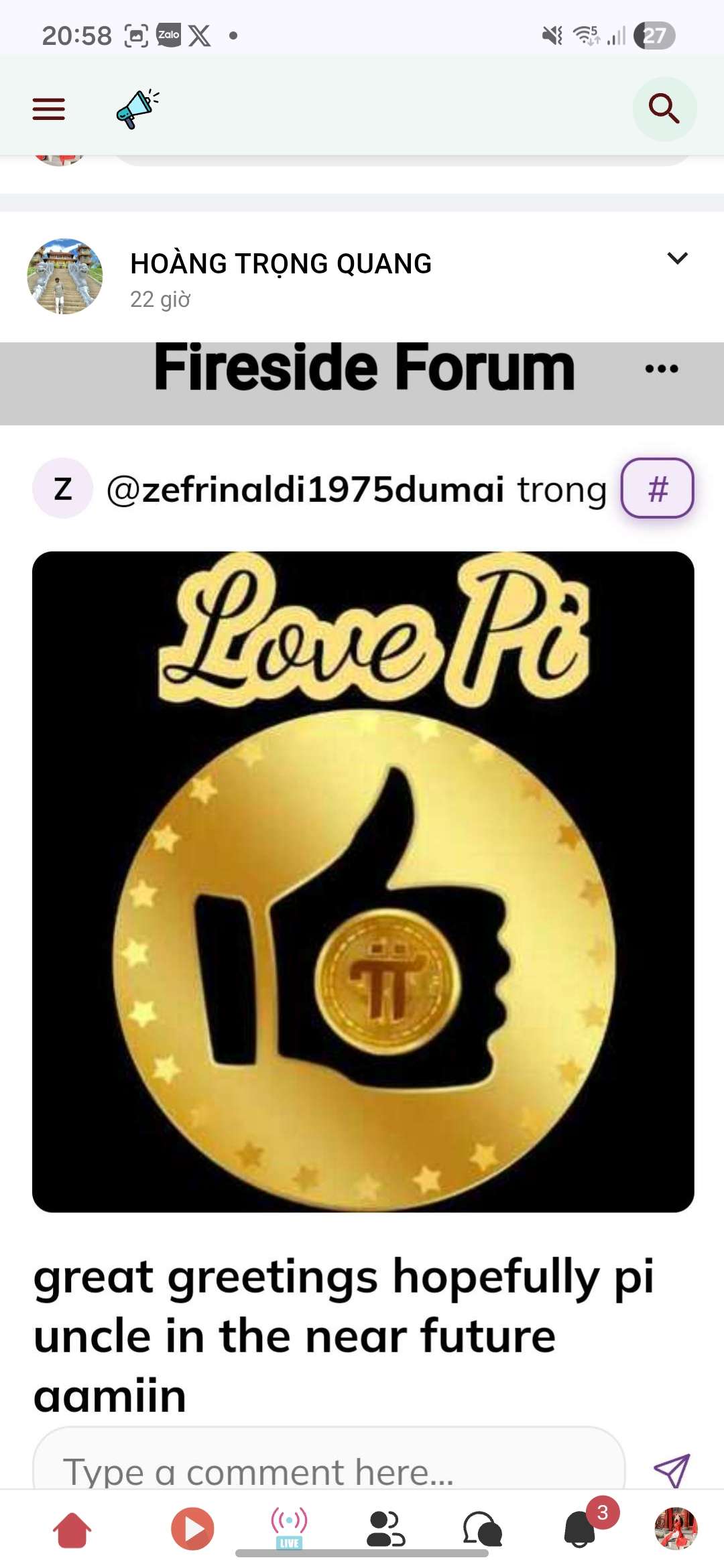This screenshot has height=1568, width=724.
Task: Visit @zefrinaldi1975dumai's profile
Action: click(x=305, y=489)
